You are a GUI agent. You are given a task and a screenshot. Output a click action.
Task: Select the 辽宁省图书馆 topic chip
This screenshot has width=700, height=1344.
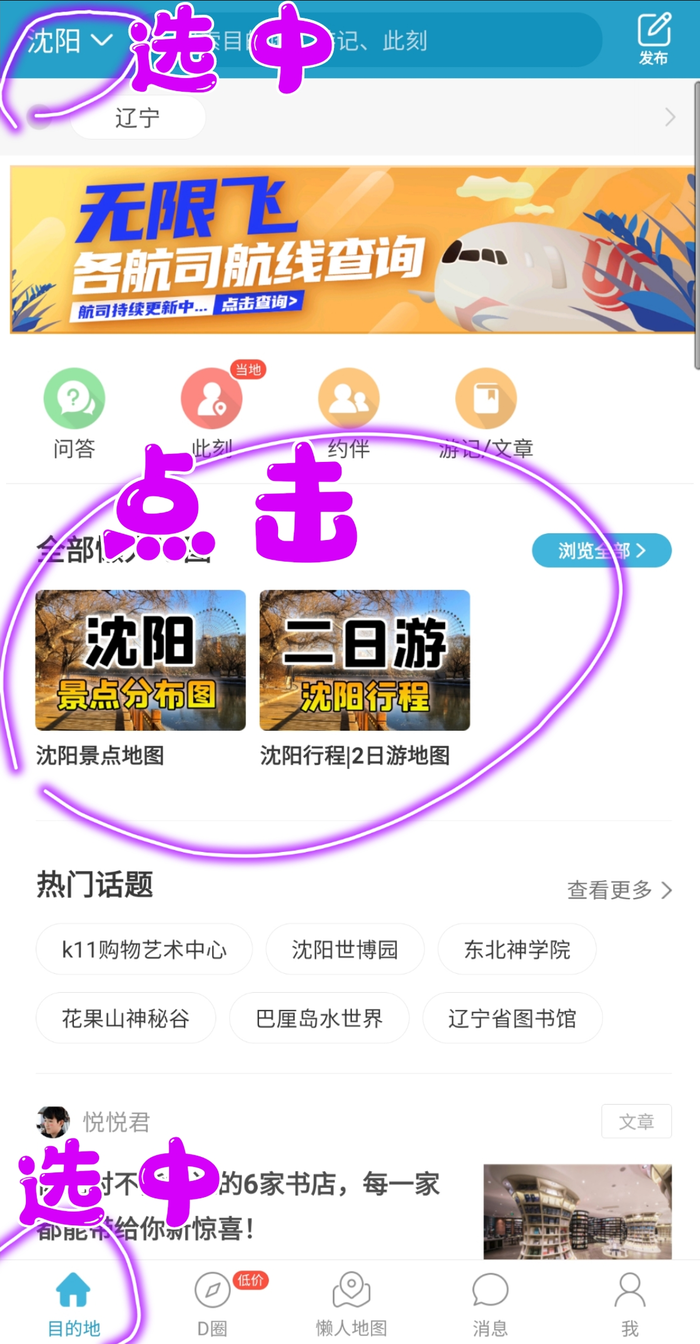coord(512,1019)
